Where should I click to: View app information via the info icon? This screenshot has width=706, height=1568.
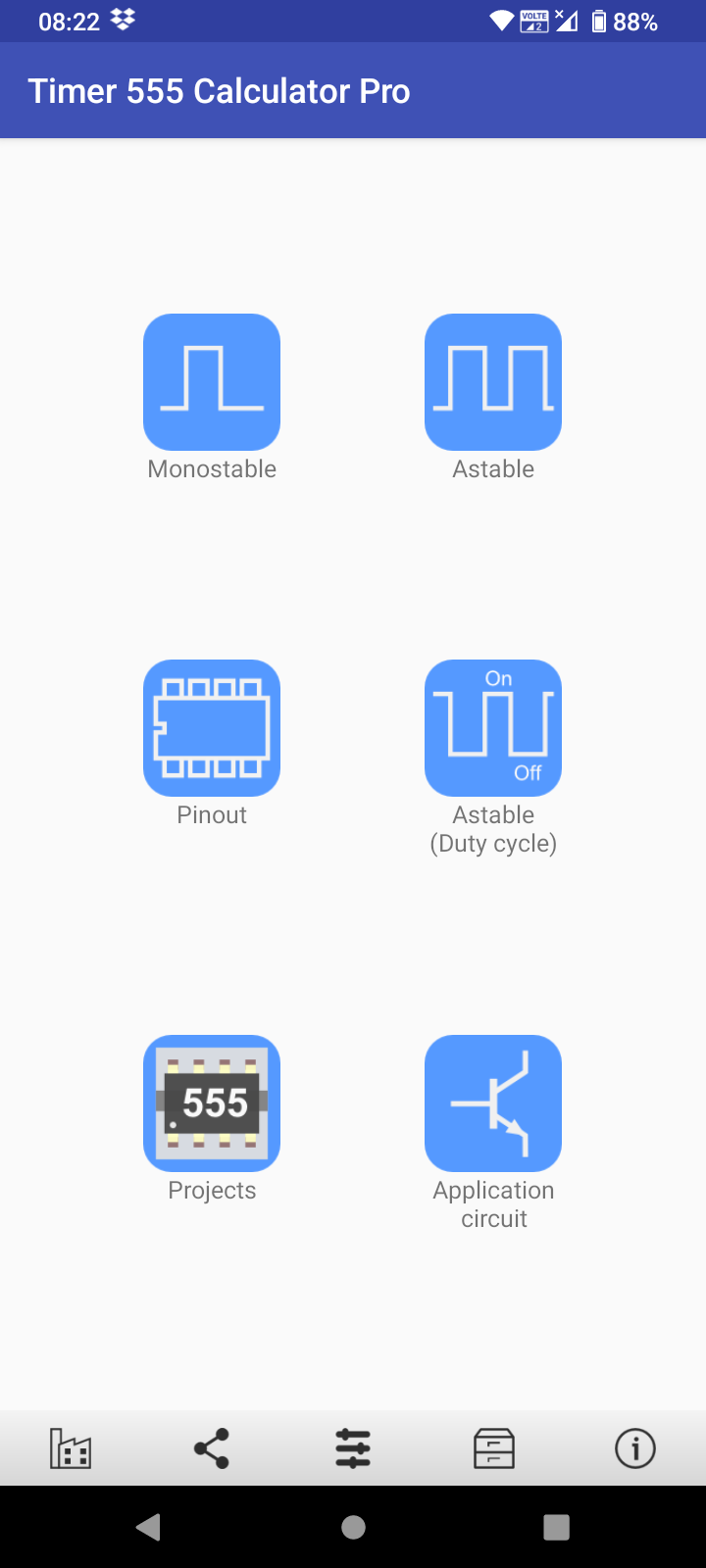(x=635, y=1447)
